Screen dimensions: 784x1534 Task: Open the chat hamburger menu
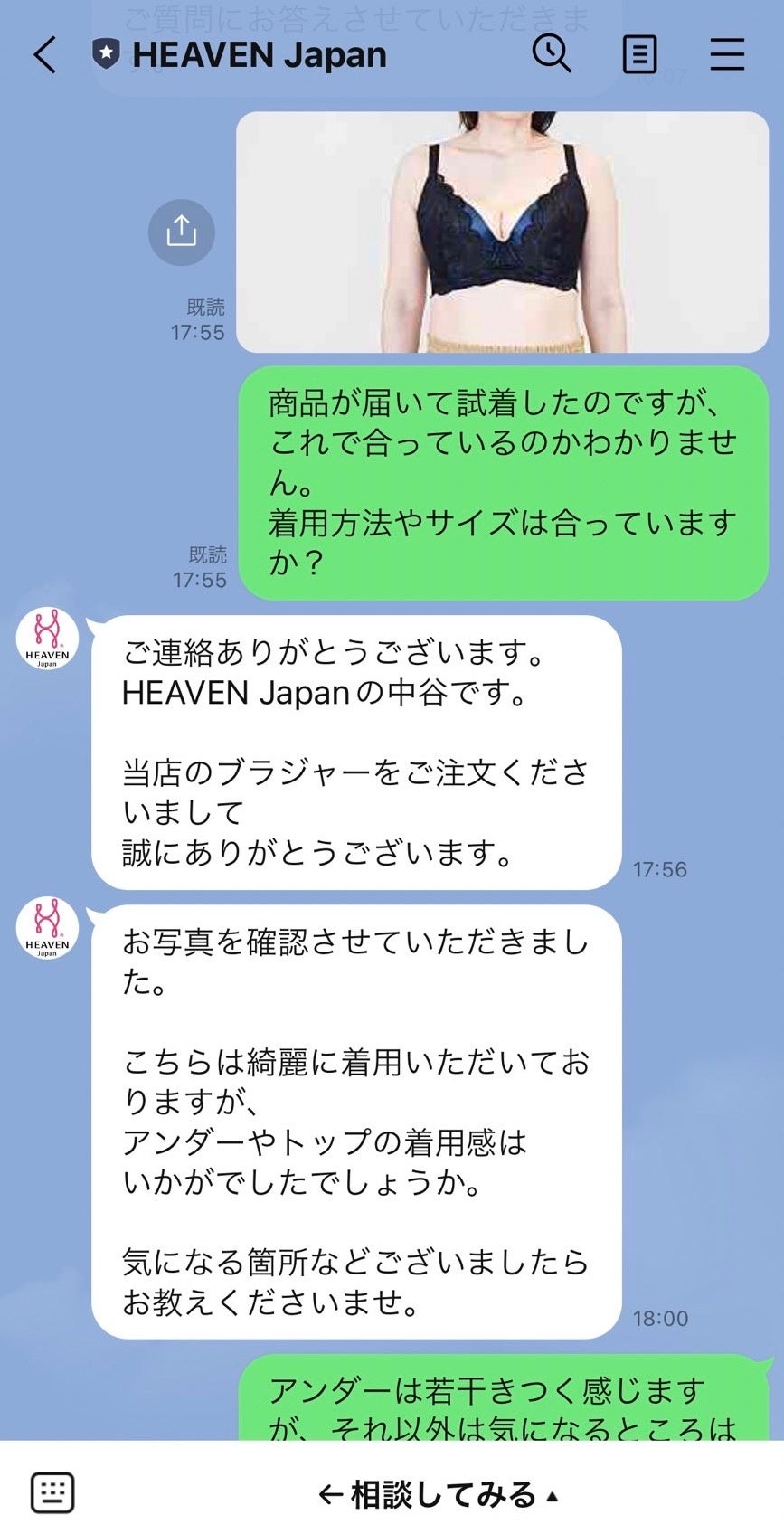726,55
